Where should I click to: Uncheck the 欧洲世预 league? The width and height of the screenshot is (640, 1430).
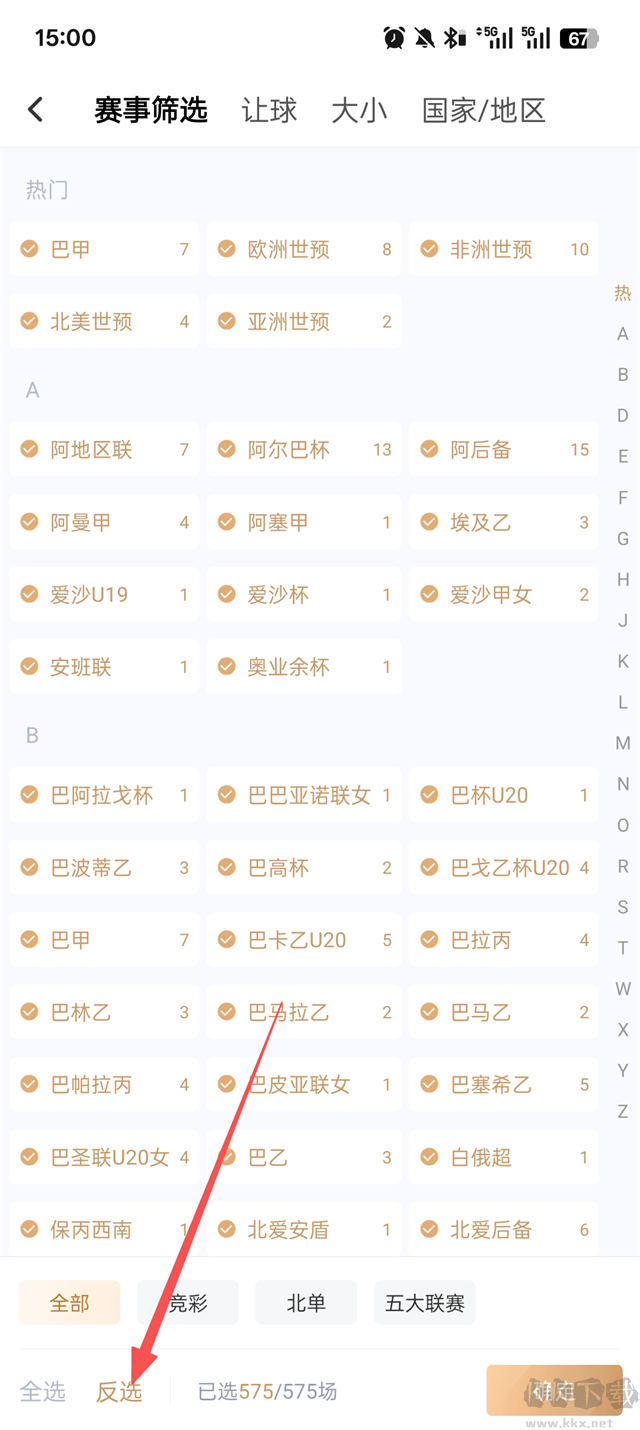click(304, 249)
